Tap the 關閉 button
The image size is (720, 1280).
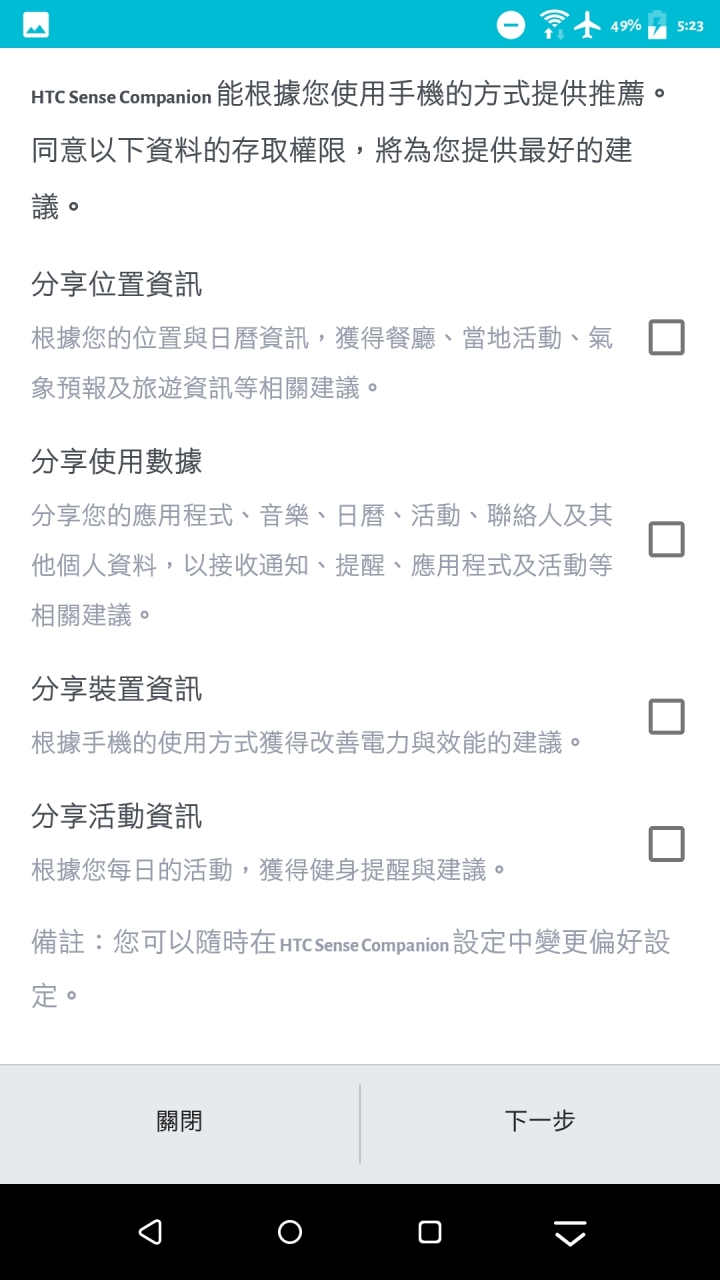coord(180,1122)
